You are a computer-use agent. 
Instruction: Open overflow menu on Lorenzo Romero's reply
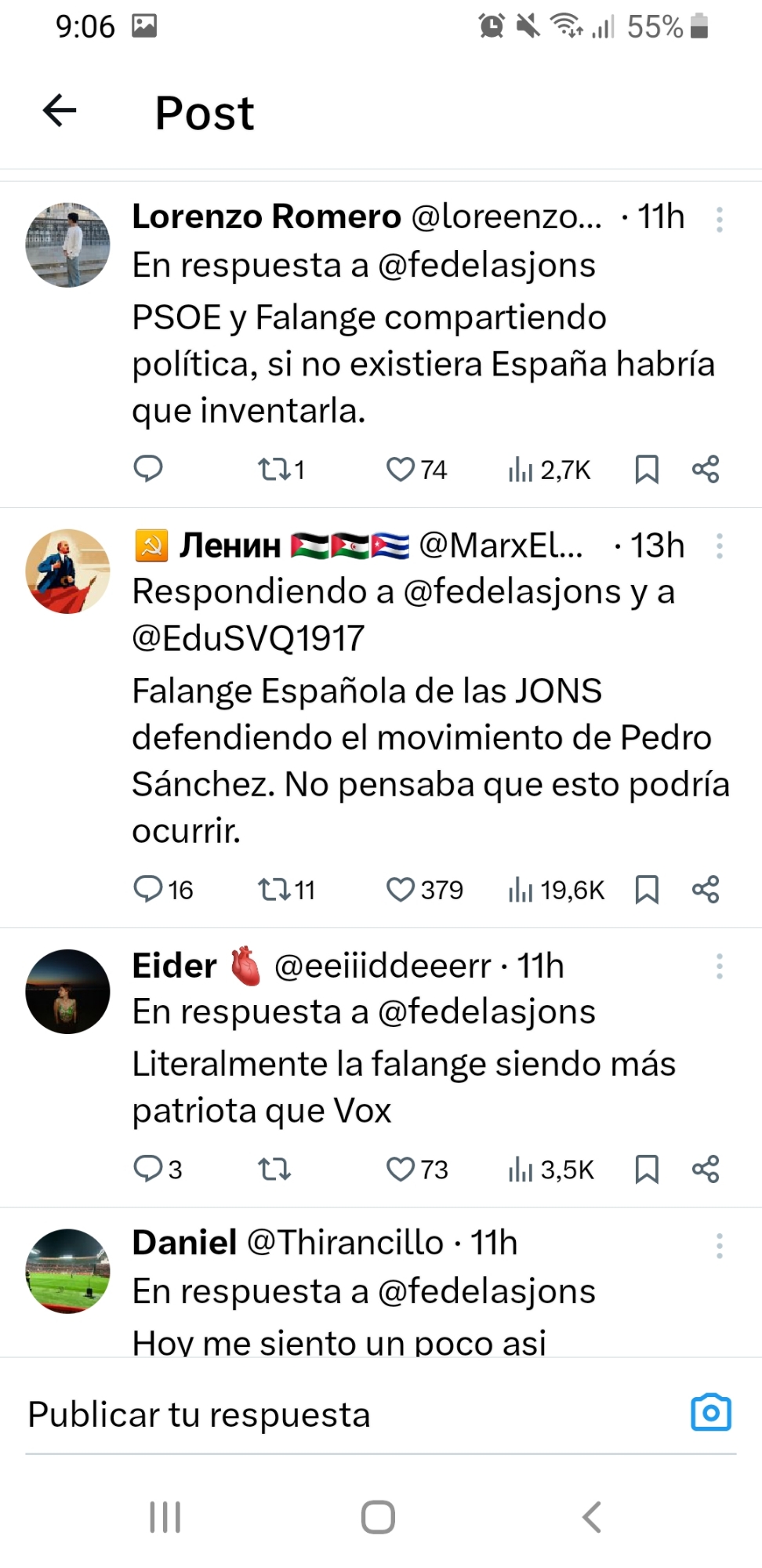(x=719, y=219)
